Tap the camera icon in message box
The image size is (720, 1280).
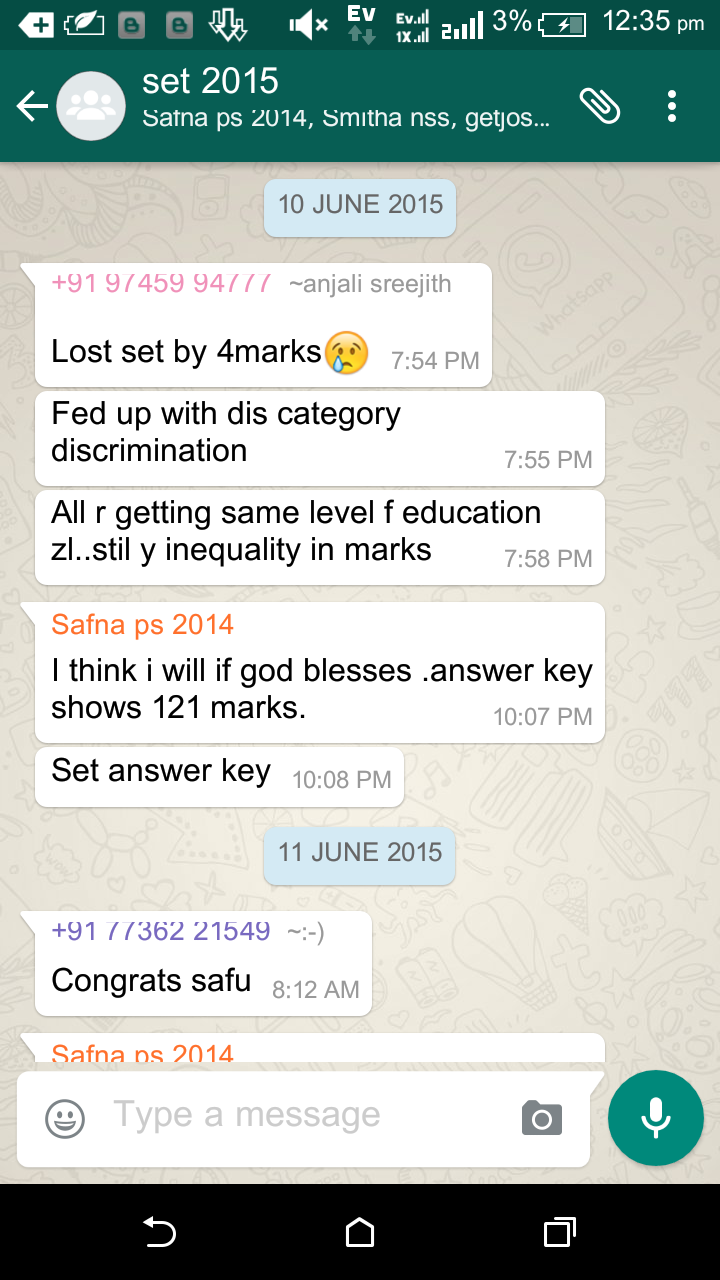[x=542, y=1118]
